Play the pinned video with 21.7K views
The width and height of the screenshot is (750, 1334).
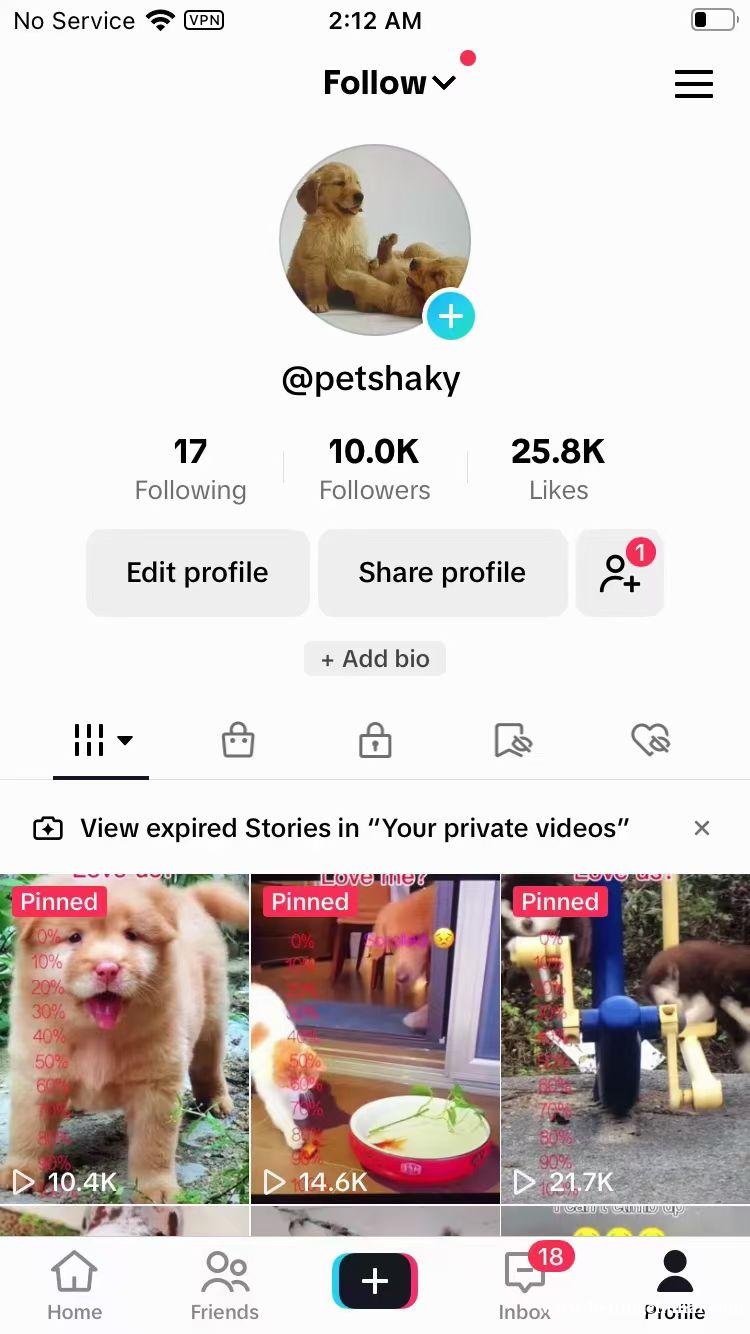[626, 1040]
